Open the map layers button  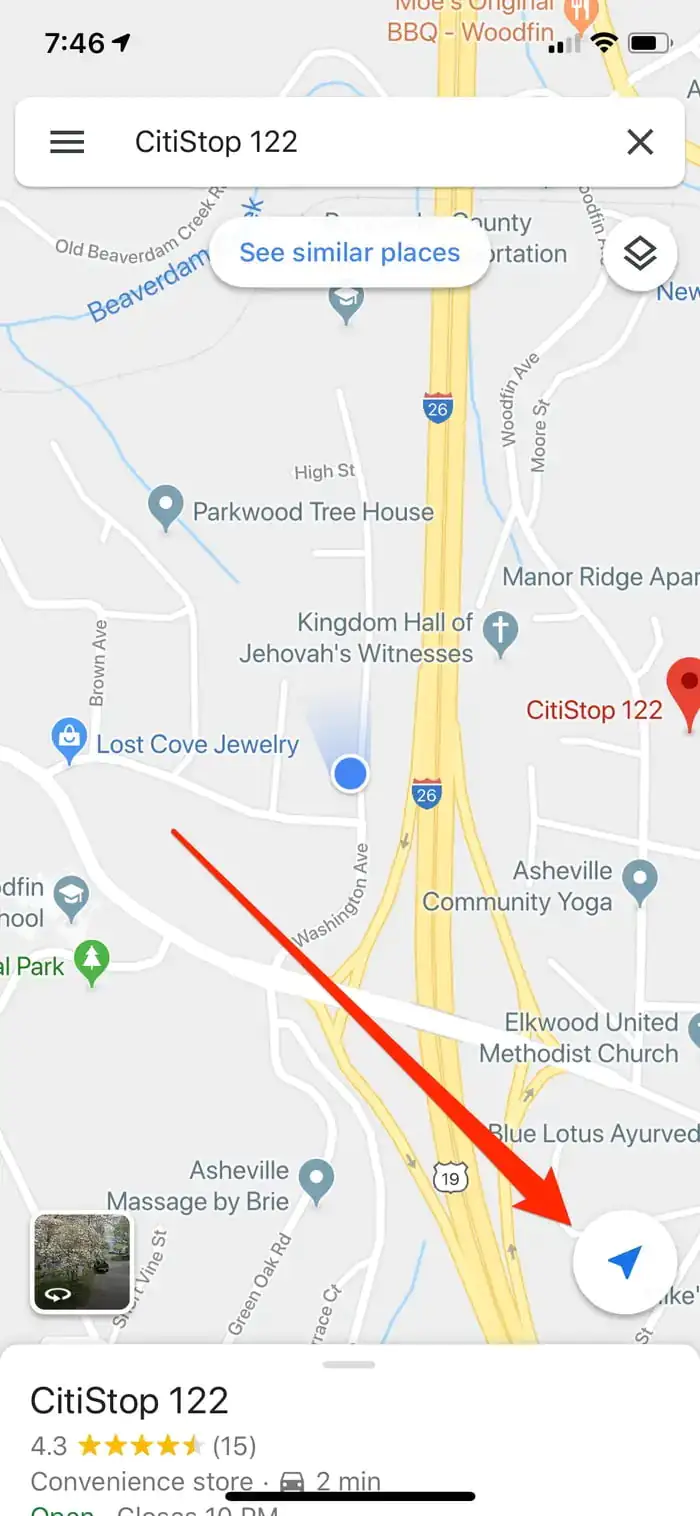[640, 254]
